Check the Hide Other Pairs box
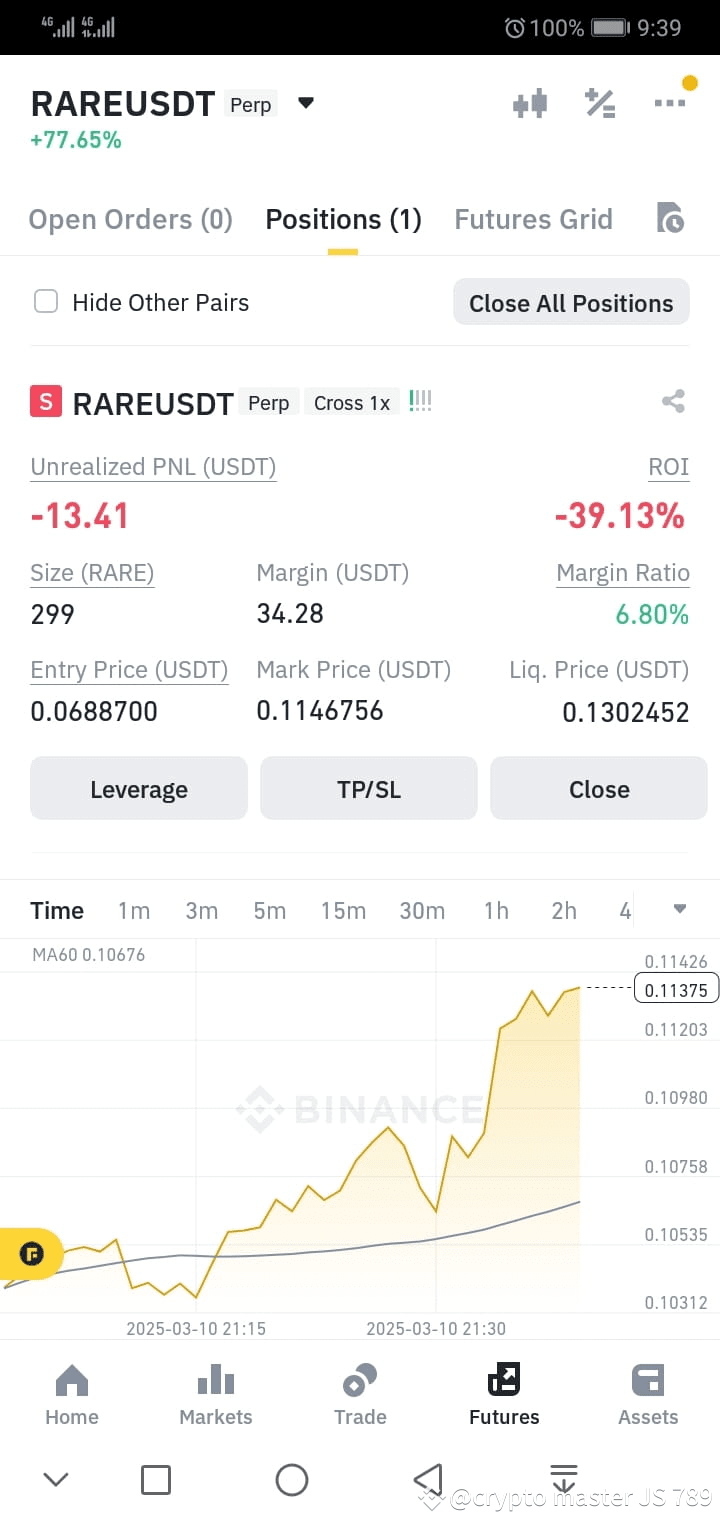The width and height of the screenshot is (720, 1520). point(46,302)
